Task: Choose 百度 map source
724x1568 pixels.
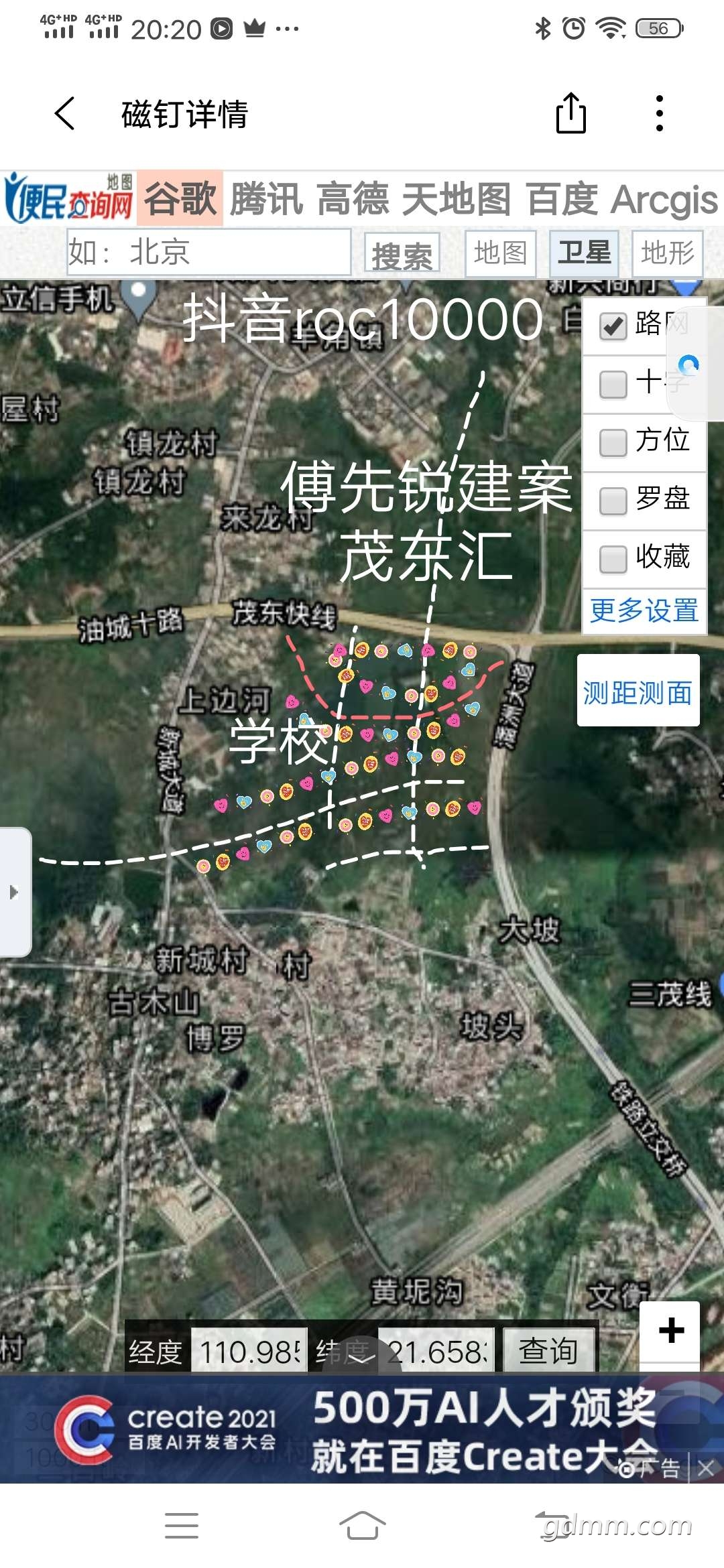Action: click(562, 199)
